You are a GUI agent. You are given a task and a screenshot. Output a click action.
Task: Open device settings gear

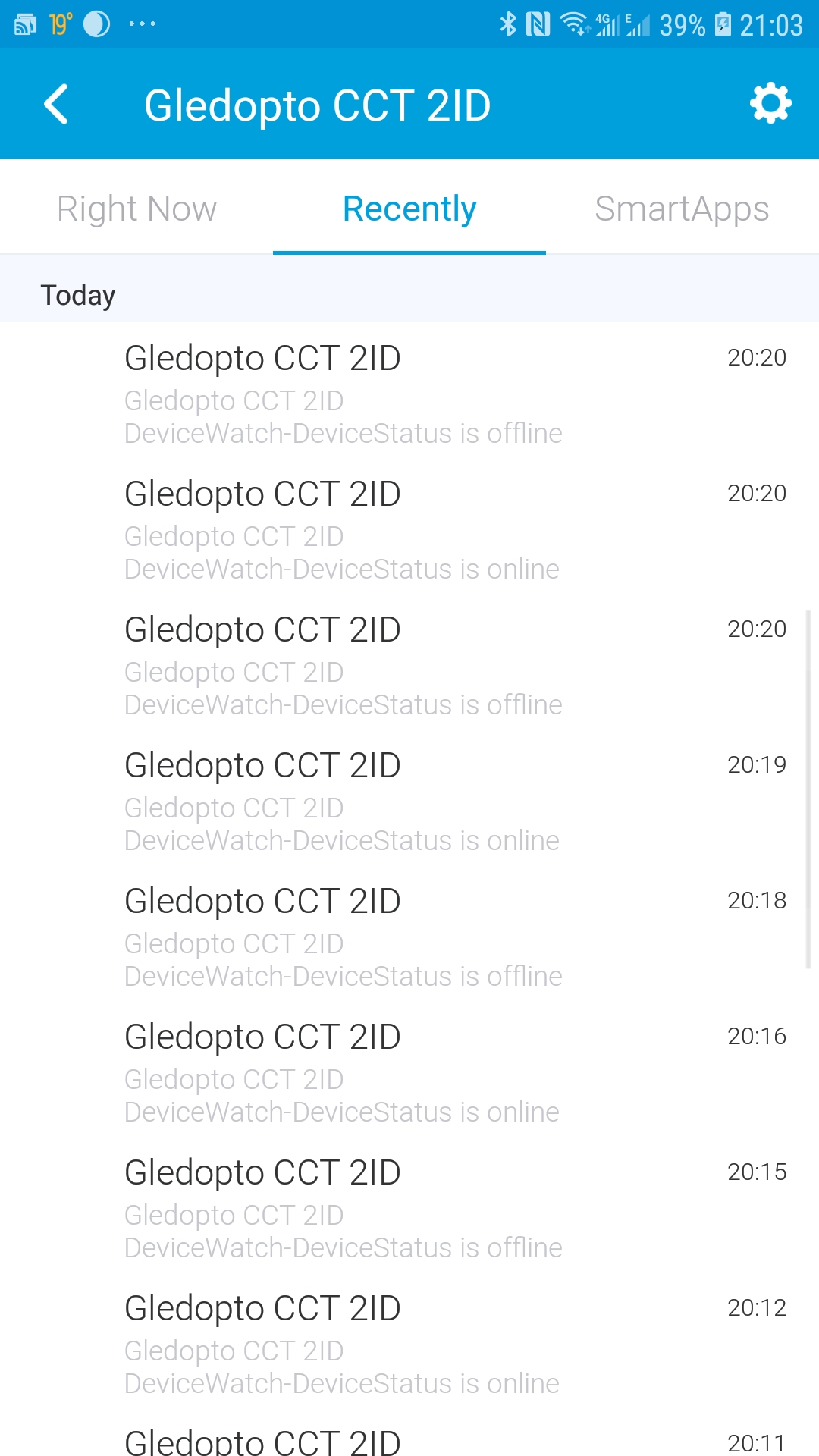770,103
